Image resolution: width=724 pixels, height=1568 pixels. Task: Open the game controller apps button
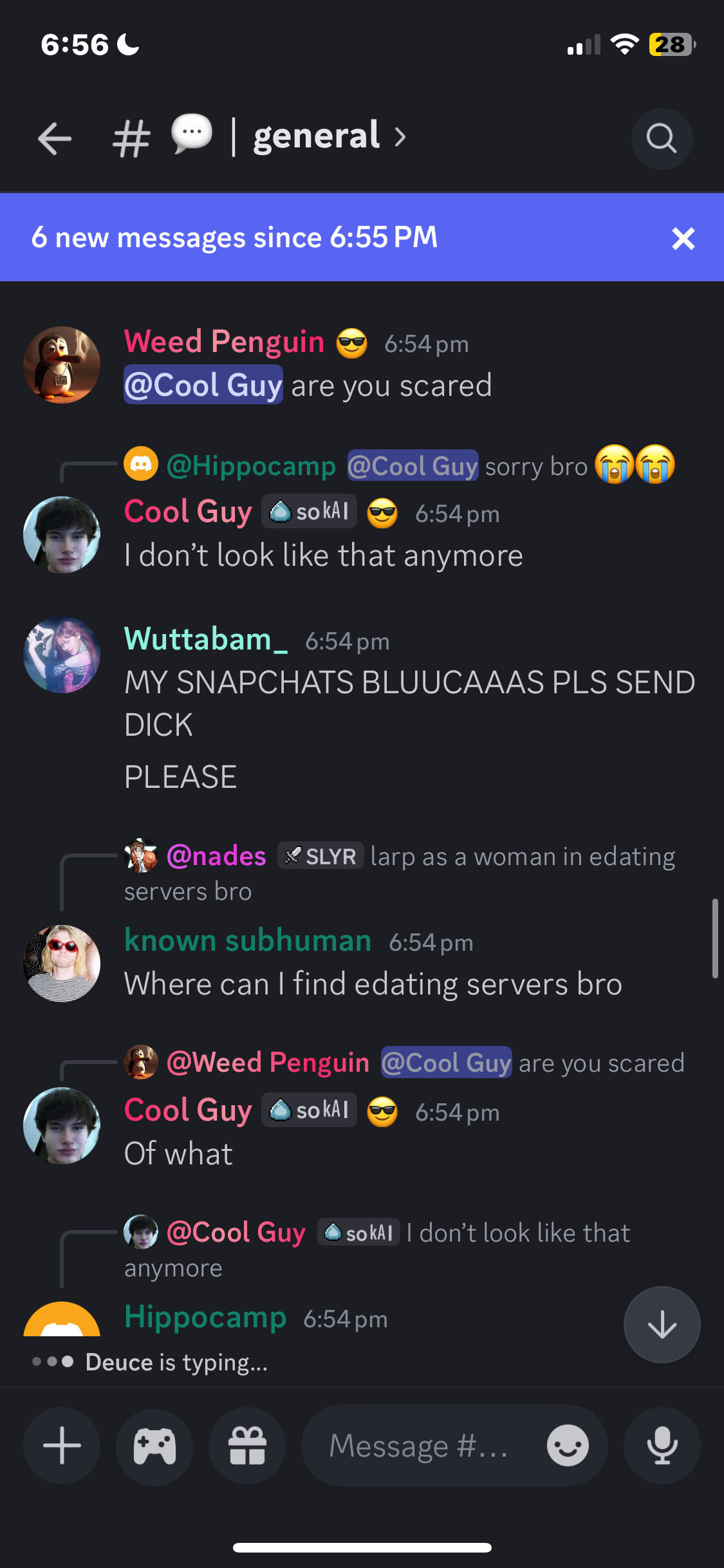tap(154, 1446)
